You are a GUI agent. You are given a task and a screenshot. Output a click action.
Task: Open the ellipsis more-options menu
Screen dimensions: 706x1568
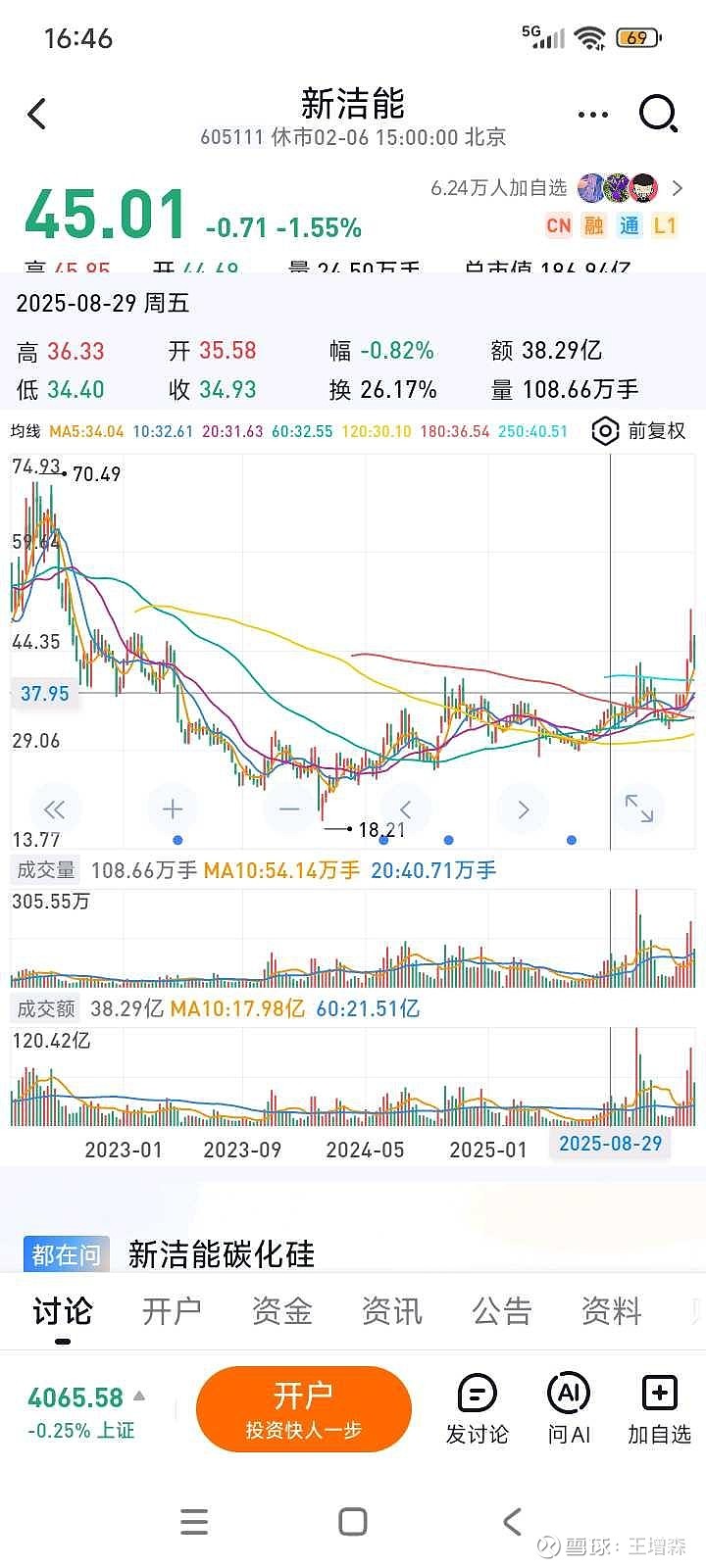(592, 114)
